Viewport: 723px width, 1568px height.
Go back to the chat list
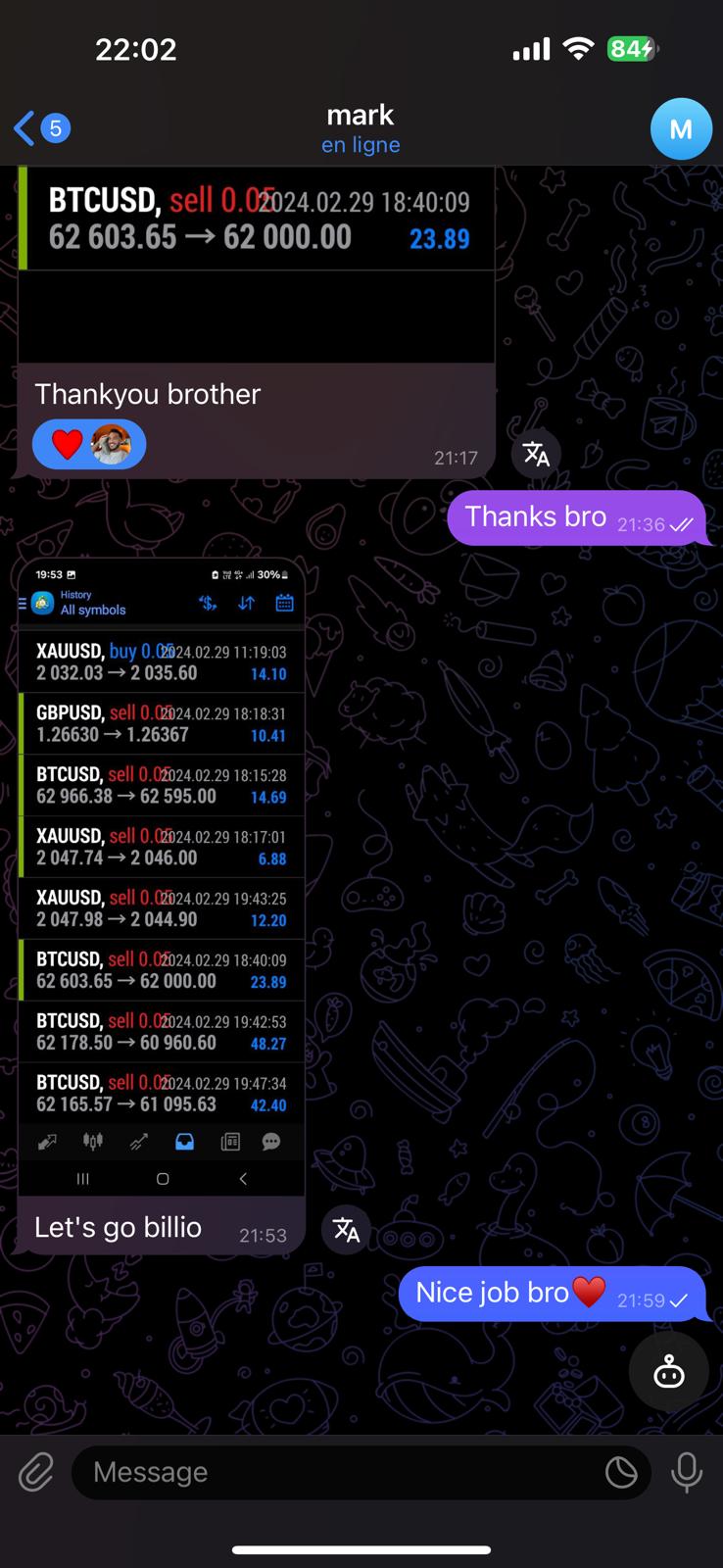pyautogui.click(x=39, y=128)
